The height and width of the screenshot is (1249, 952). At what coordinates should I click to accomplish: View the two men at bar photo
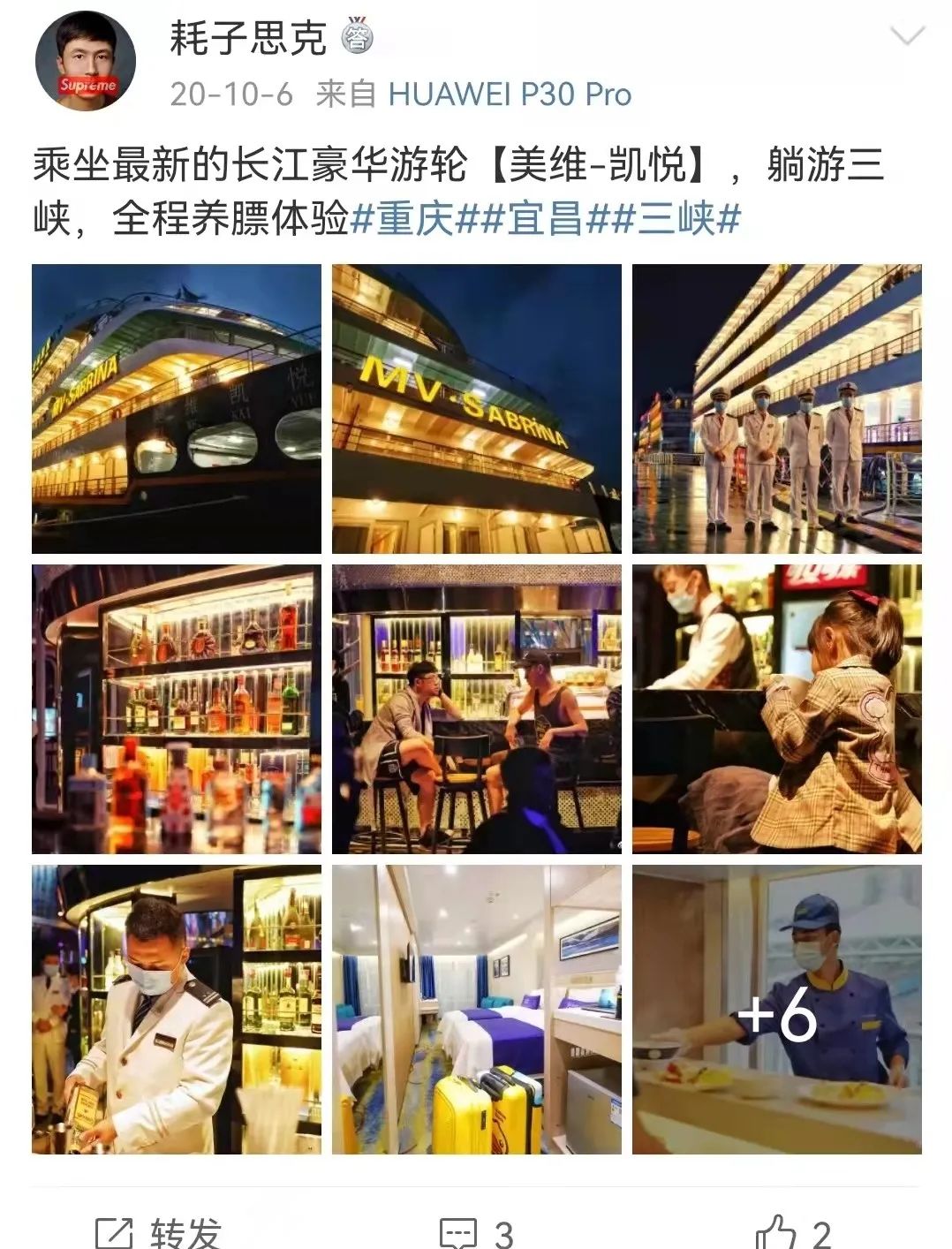click(476, 709)
